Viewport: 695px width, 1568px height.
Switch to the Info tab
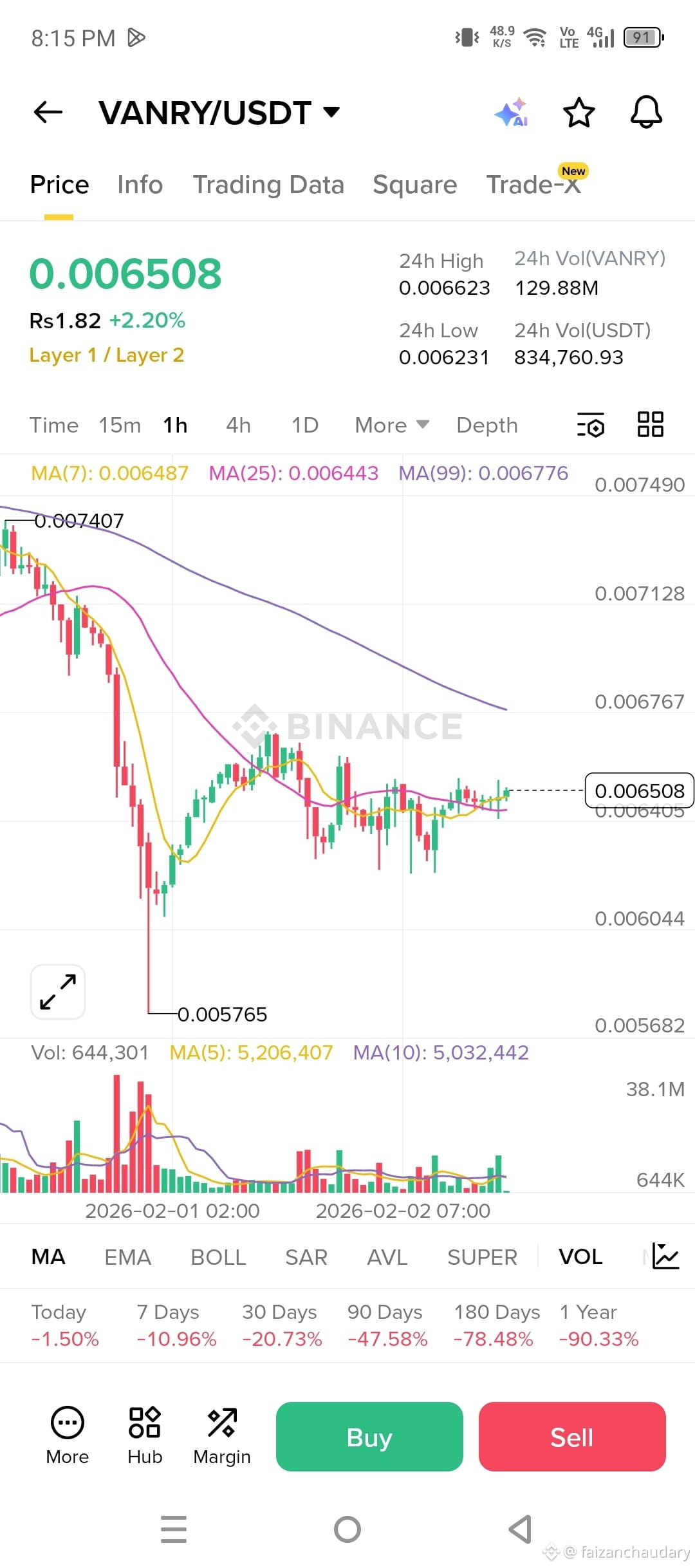pos(140,185)
